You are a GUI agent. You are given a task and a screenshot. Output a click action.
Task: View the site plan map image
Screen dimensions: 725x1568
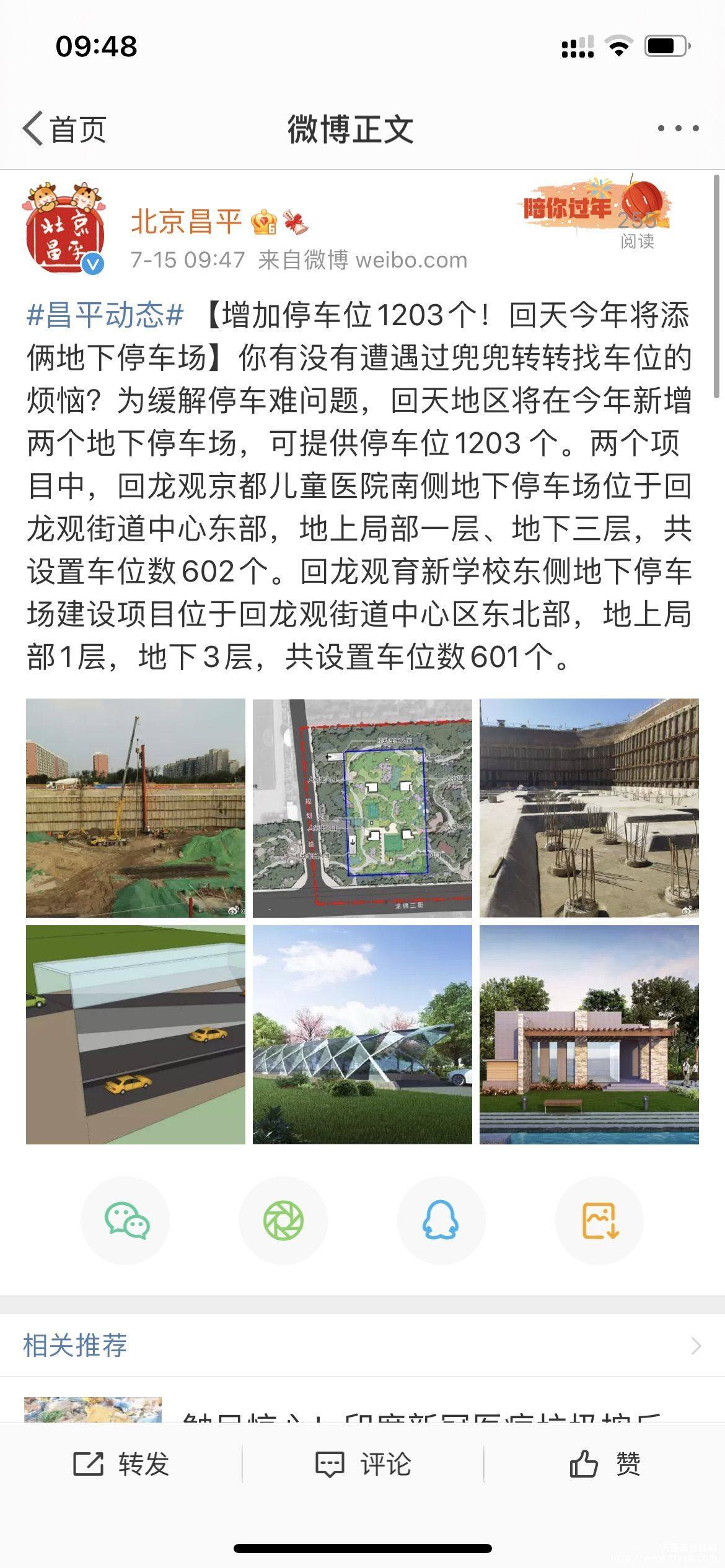coord(362,808)
